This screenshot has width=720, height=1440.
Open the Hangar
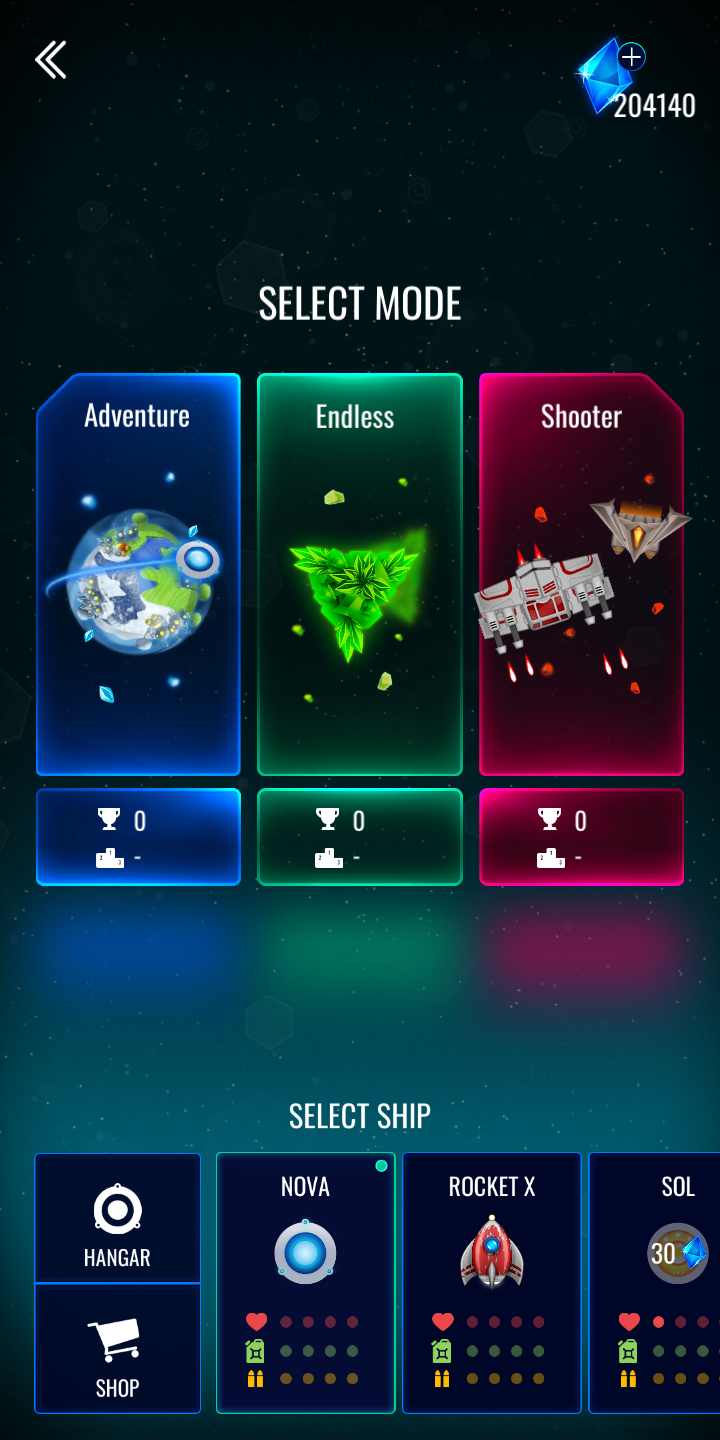pyautogui.click(x=118, y=1219)
